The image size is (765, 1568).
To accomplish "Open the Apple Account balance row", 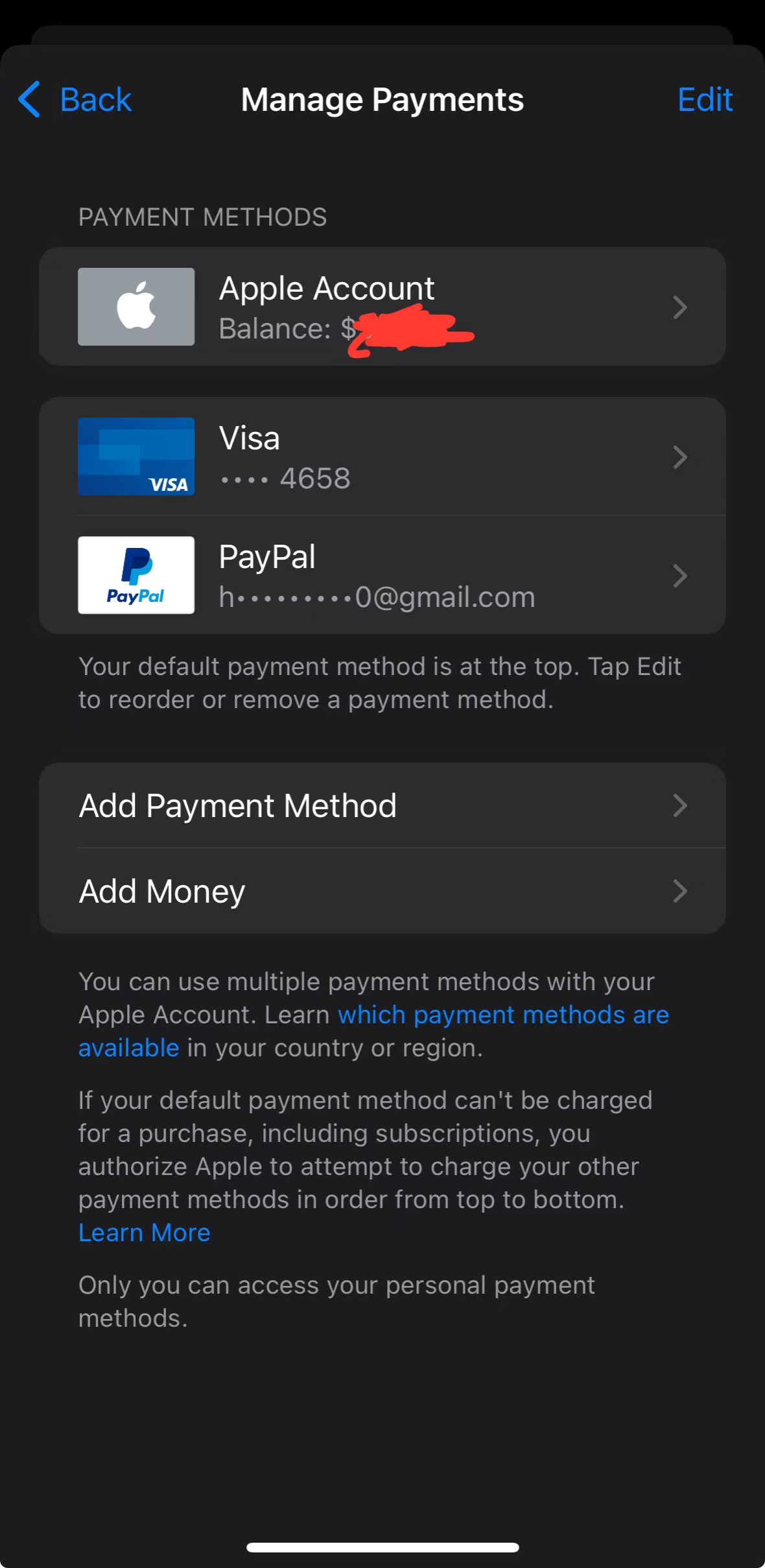I will coord(382,307).
